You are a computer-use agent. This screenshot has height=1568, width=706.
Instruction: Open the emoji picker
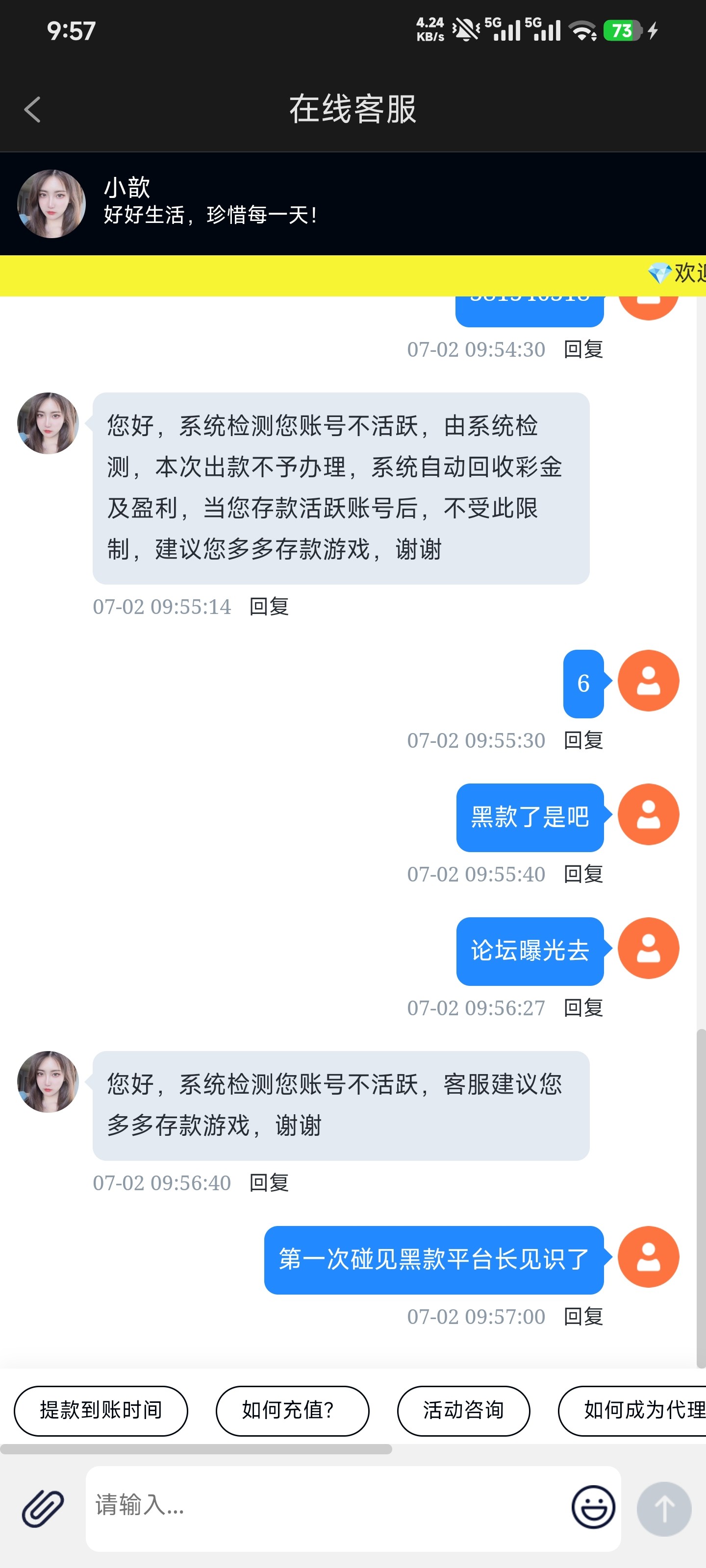coord(593,1507)
